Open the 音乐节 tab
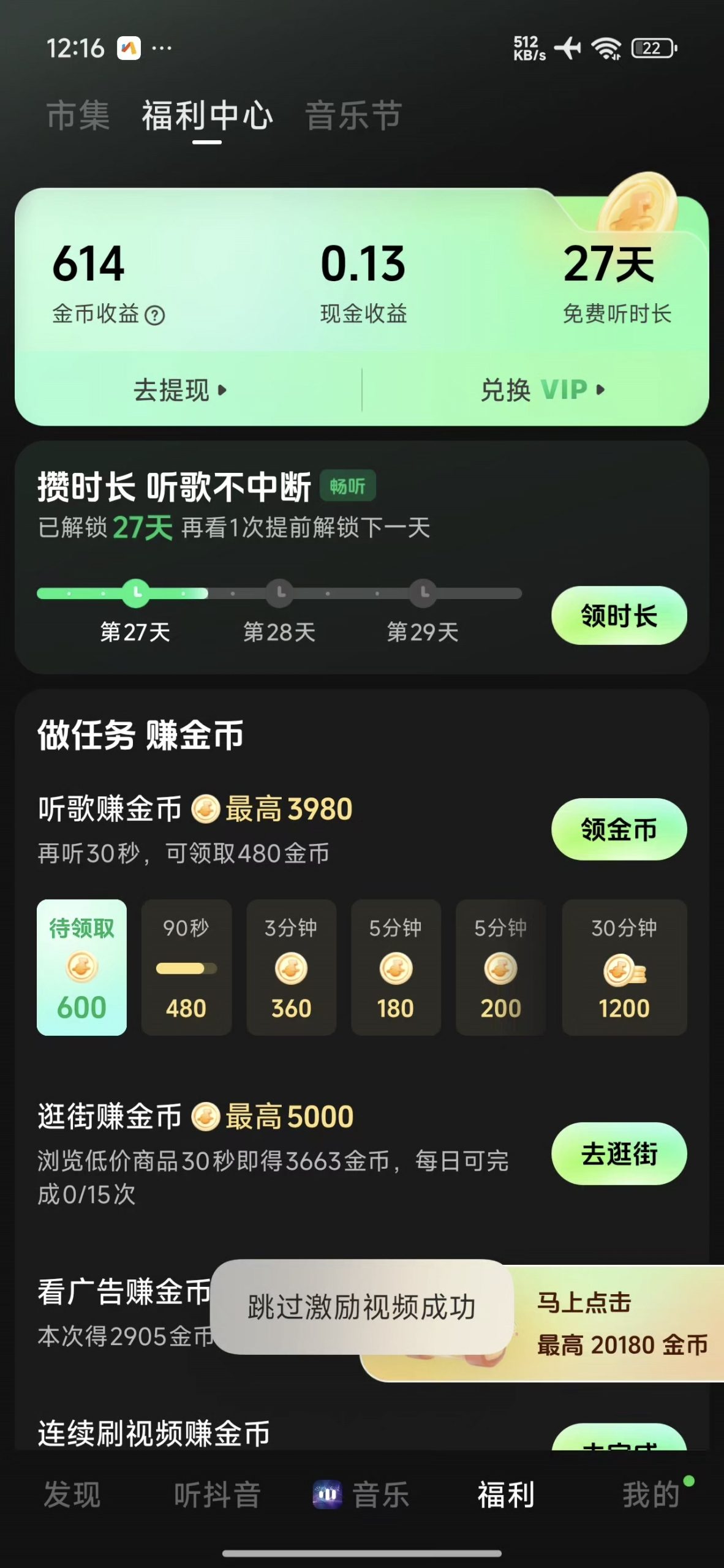Screen dimensions: 724x1568 (353, 116)
